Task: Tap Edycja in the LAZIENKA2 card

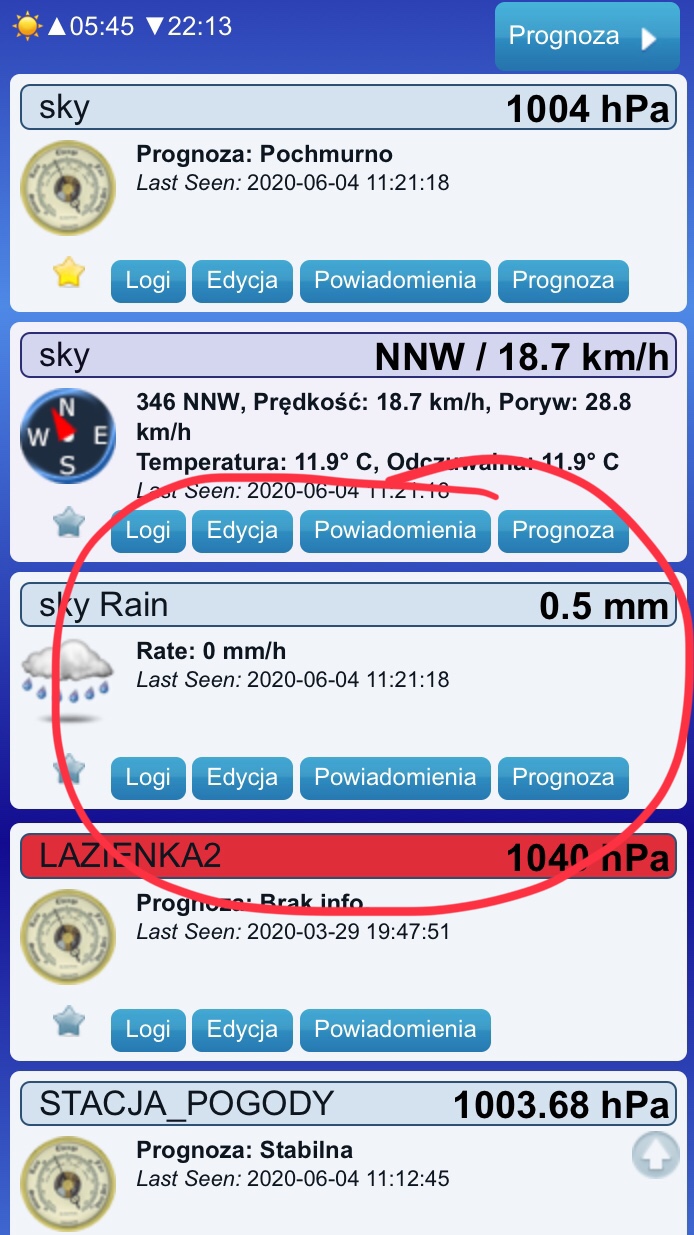Action: pos(242,1029)
